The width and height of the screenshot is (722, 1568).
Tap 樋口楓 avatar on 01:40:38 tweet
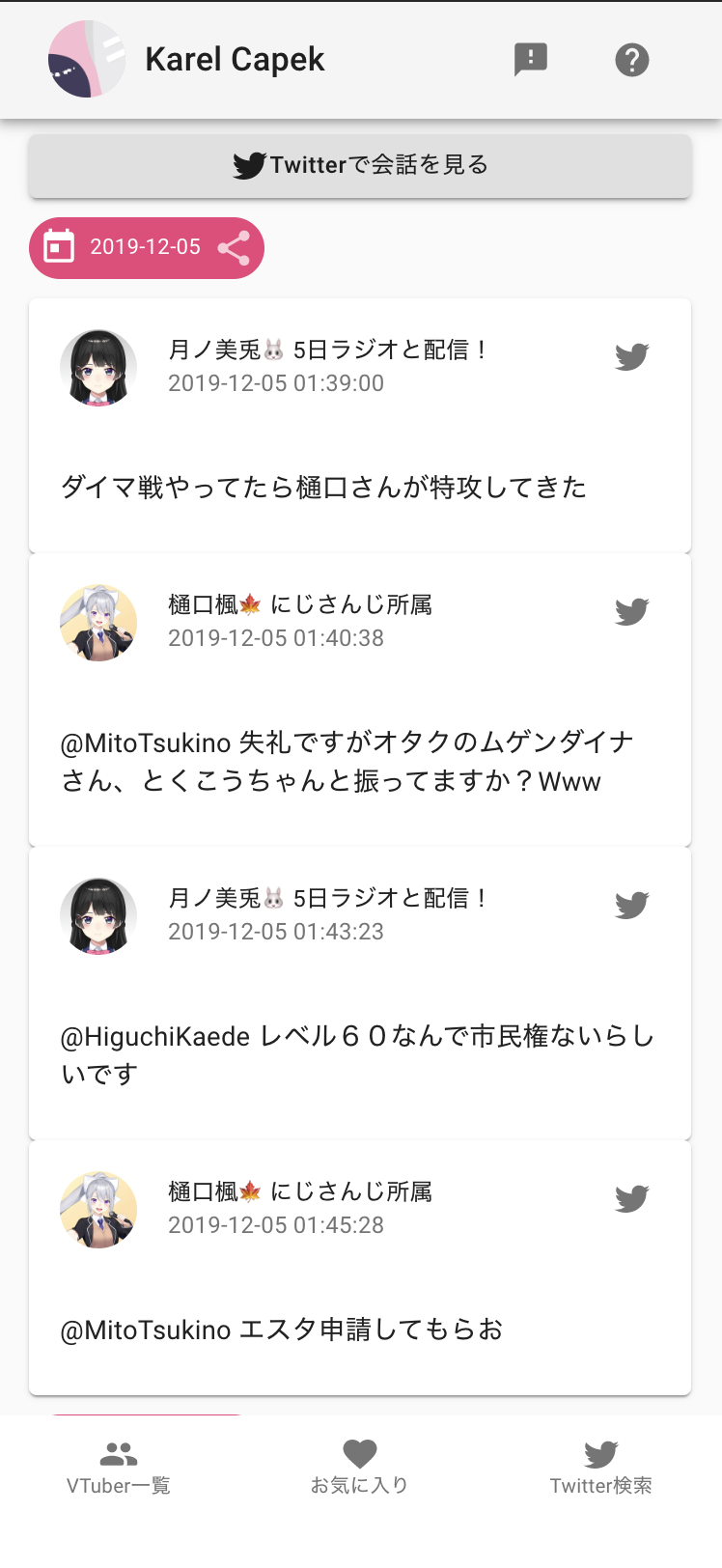[x=98, y=623]
